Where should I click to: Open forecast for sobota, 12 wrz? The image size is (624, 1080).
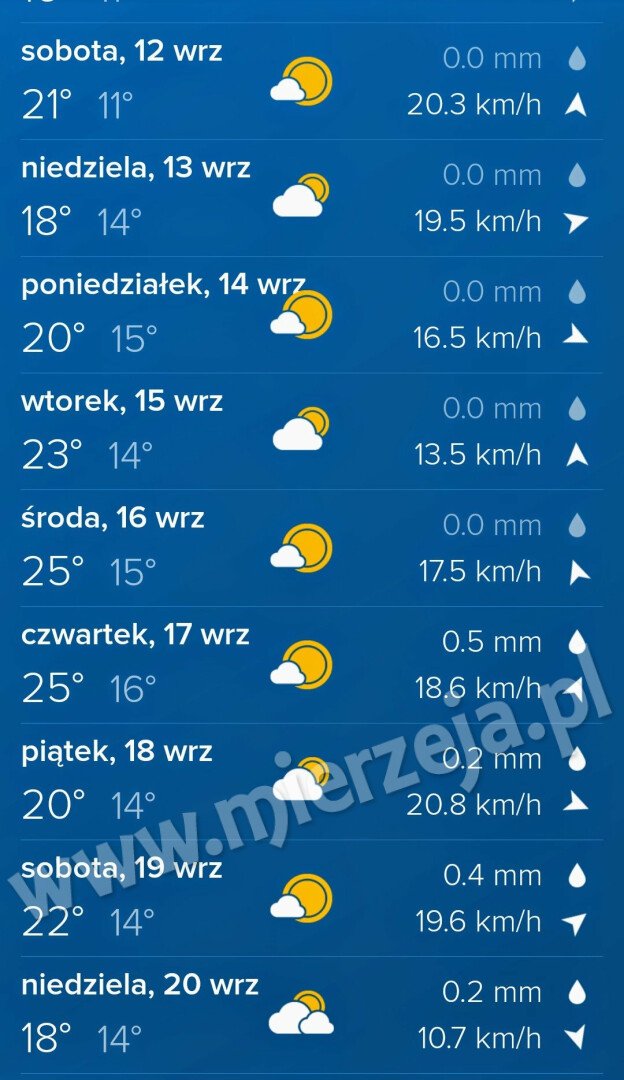(x=312, y=81)
